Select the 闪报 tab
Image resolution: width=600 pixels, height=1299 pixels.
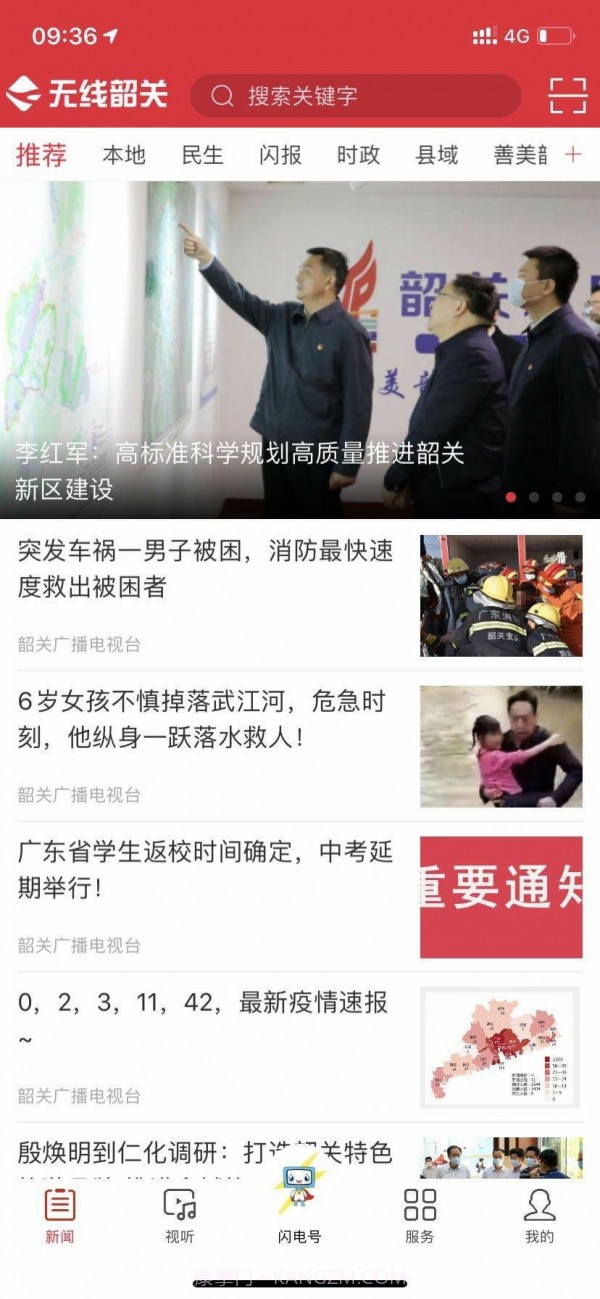[280, 155]
